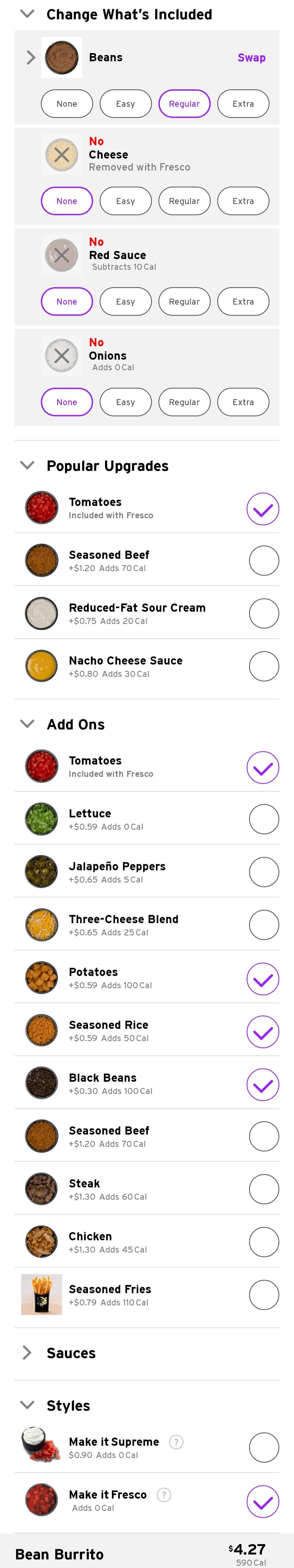Choose Regular for Red Sauce
Image resolution: width=294 pixels, height=1568 pixels.
tap(184, 302)
